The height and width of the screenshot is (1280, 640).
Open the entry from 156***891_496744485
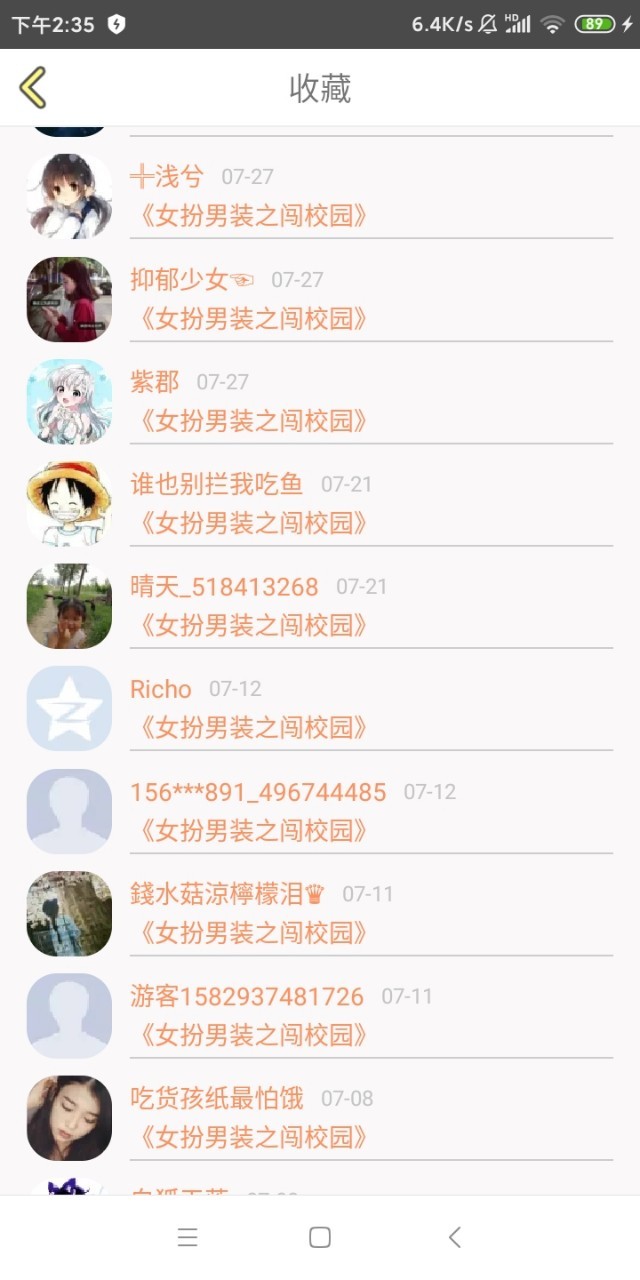tap(320, 811)
